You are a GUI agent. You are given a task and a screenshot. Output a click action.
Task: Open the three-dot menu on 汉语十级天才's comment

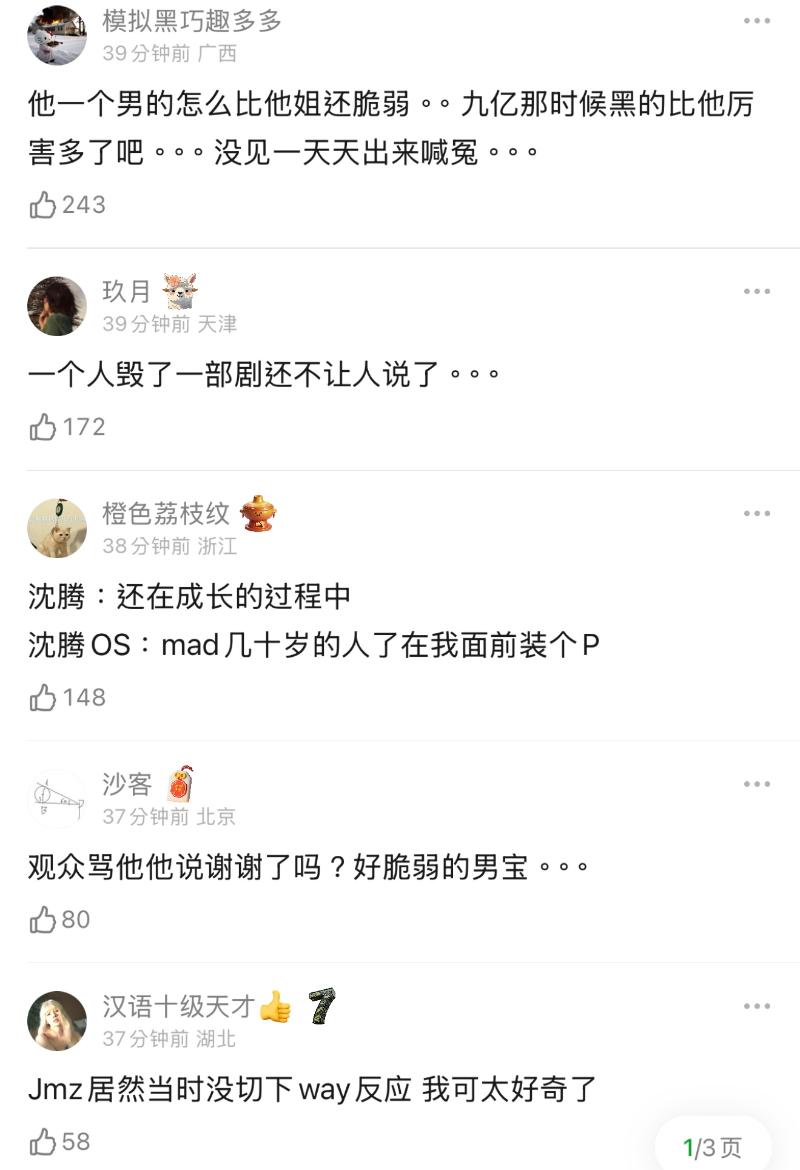point(757,1006)
